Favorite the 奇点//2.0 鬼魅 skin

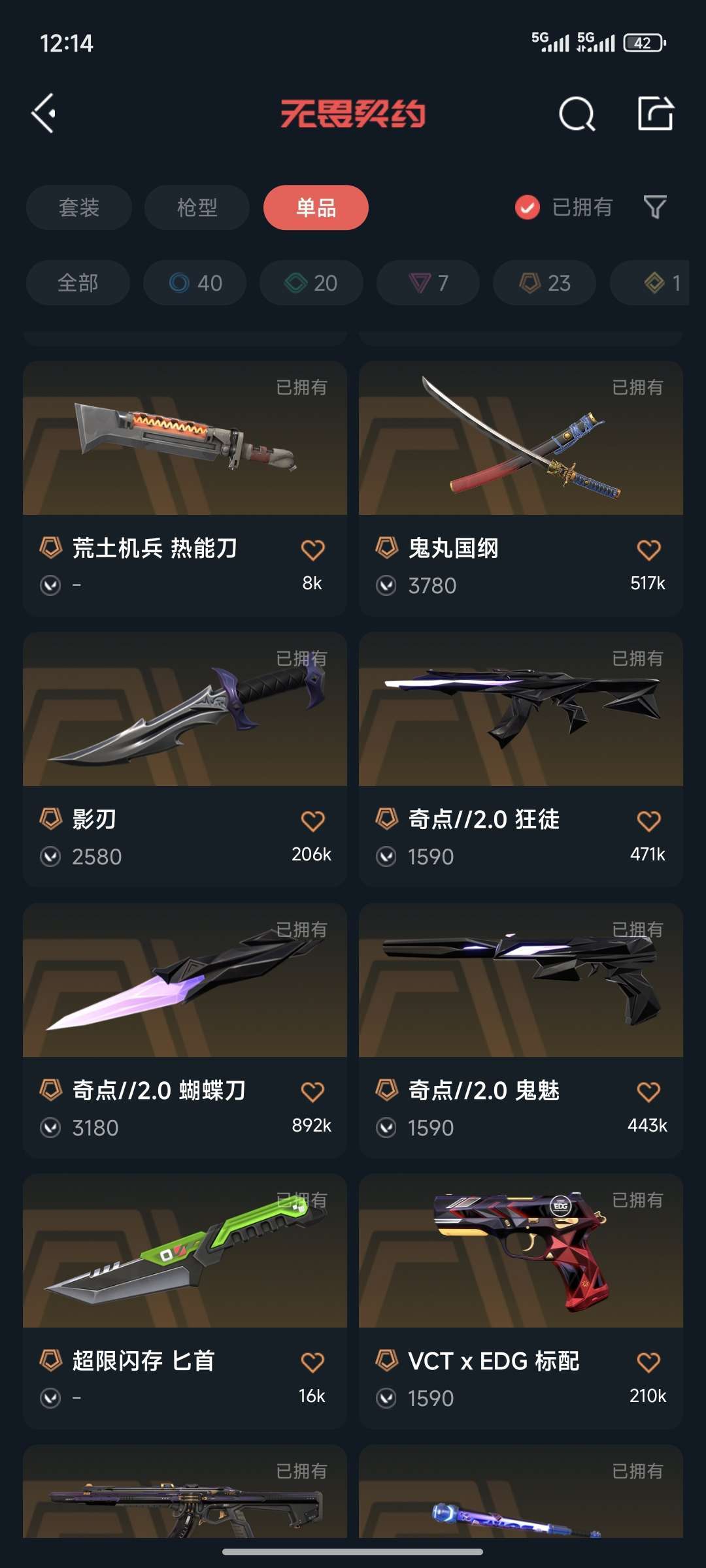[x=648, y=1092]
